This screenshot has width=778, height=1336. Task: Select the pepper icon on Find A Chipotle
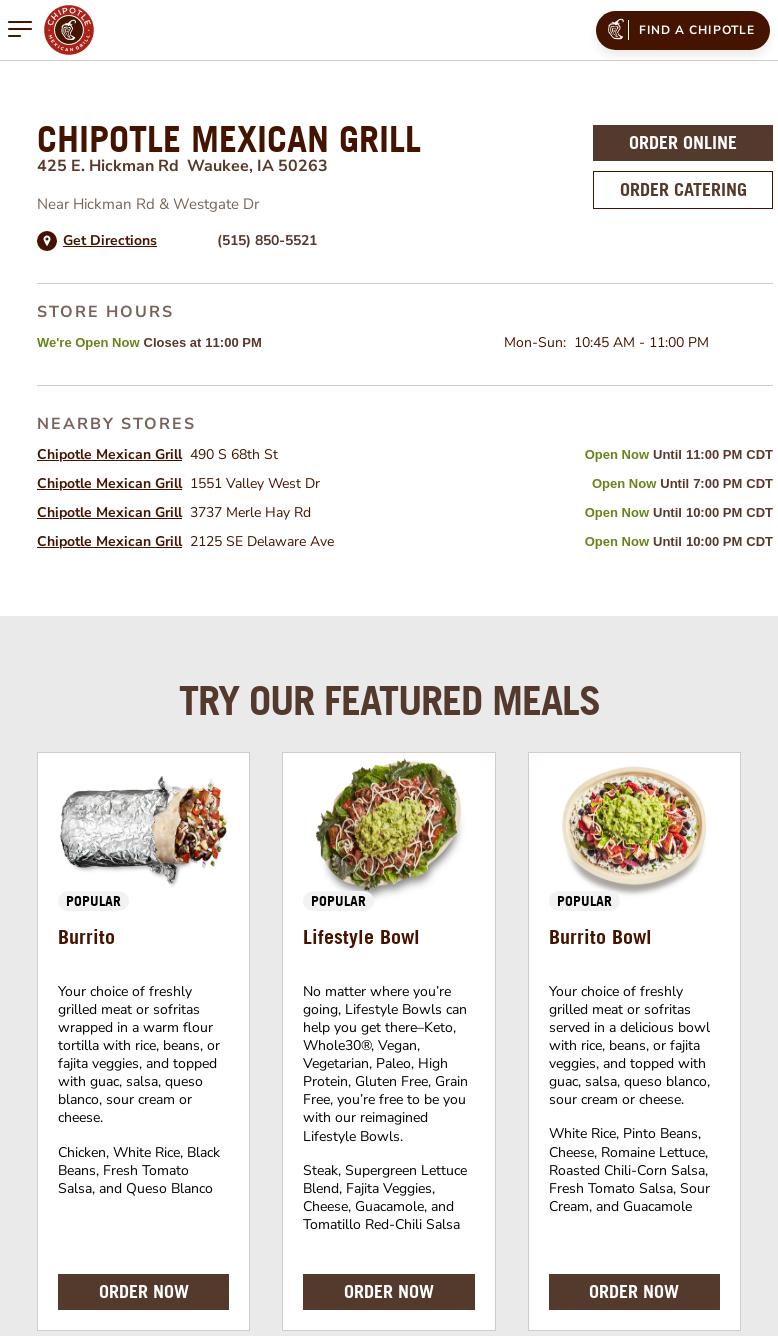(x=616, y=30)
